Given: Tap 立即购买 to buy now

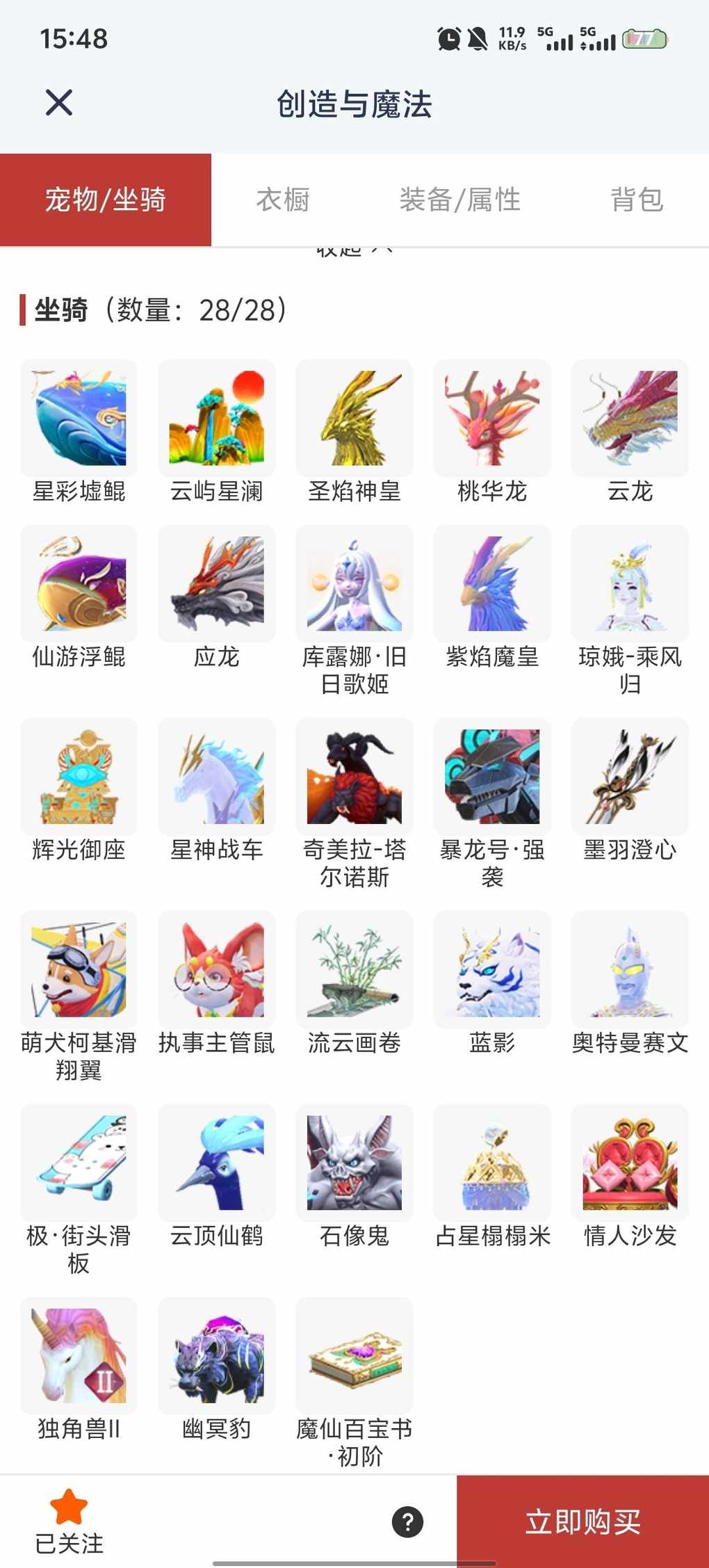Looking at the screenshot, I should pyautogui.click(x=582, y=1521).
